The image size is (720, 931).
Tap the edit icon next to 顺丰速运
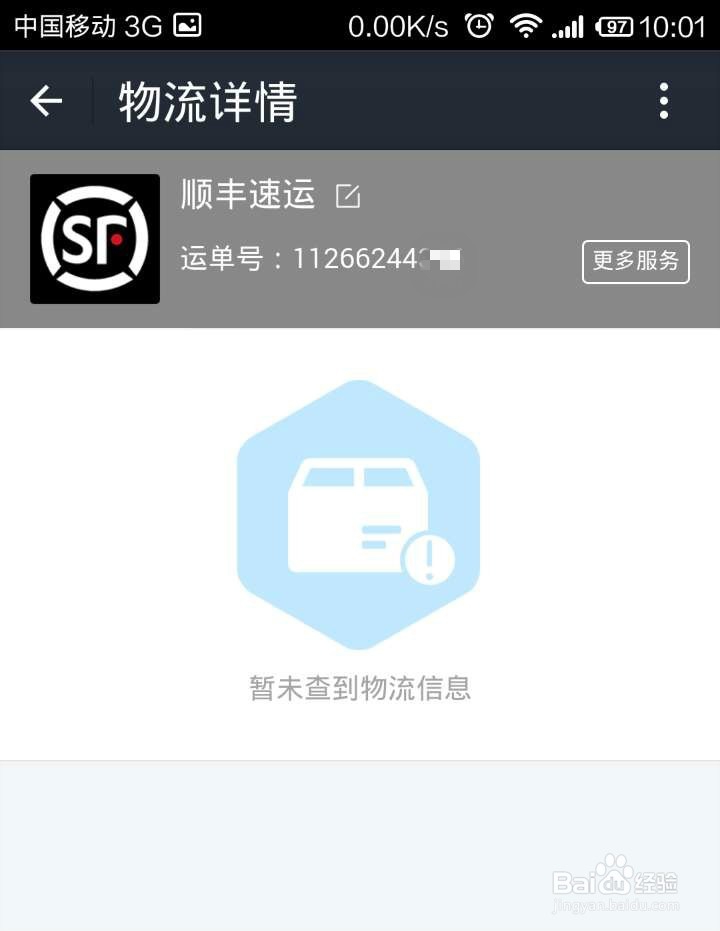pyautogui.click(x=348, y=196)
